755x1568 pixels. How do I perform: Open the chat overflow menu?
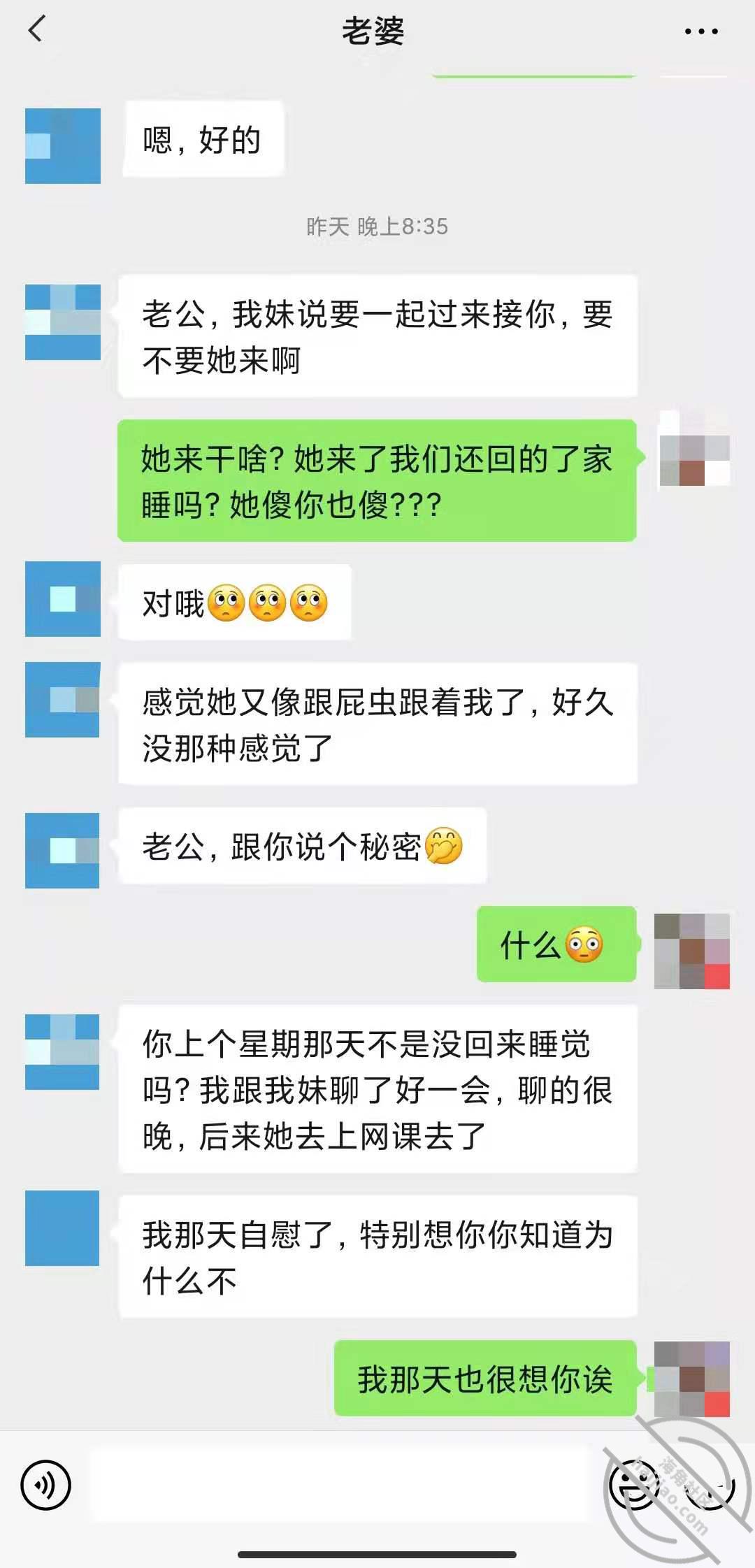click(x=700, y=31)
